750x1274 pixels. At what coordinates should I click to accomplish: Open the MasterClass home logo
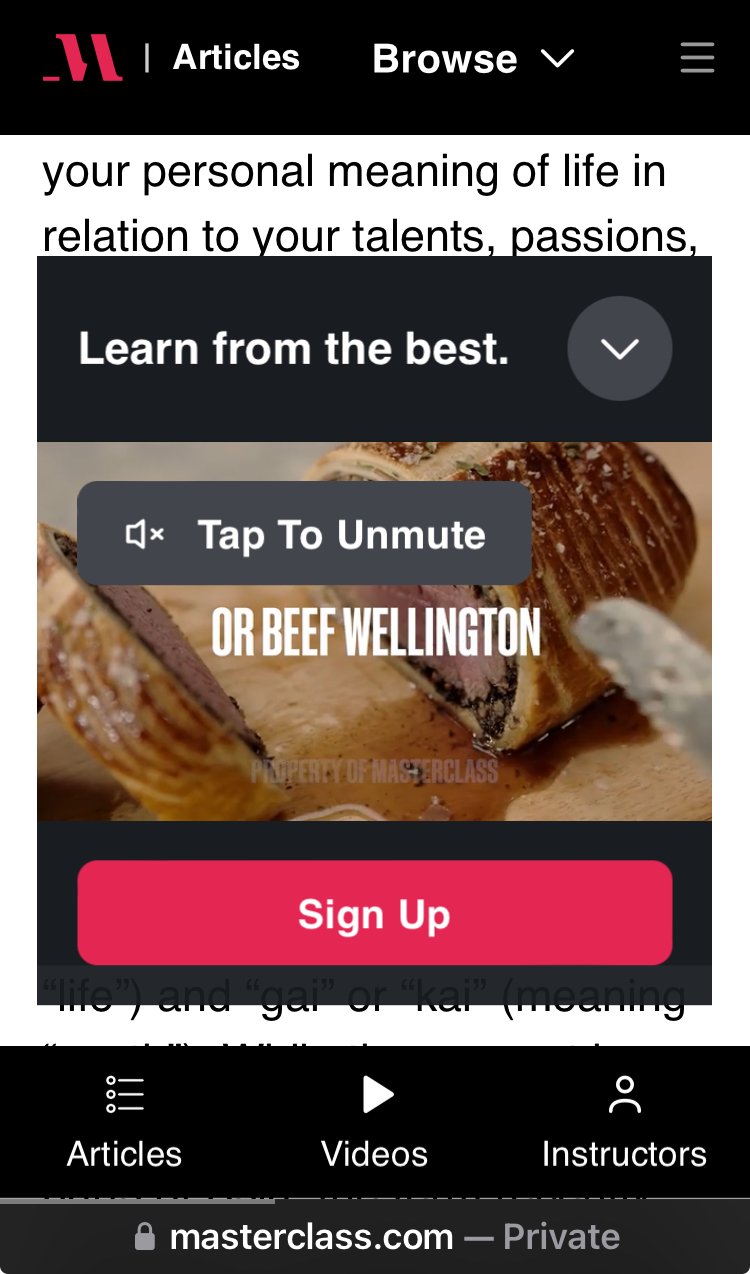coord(82,58)
